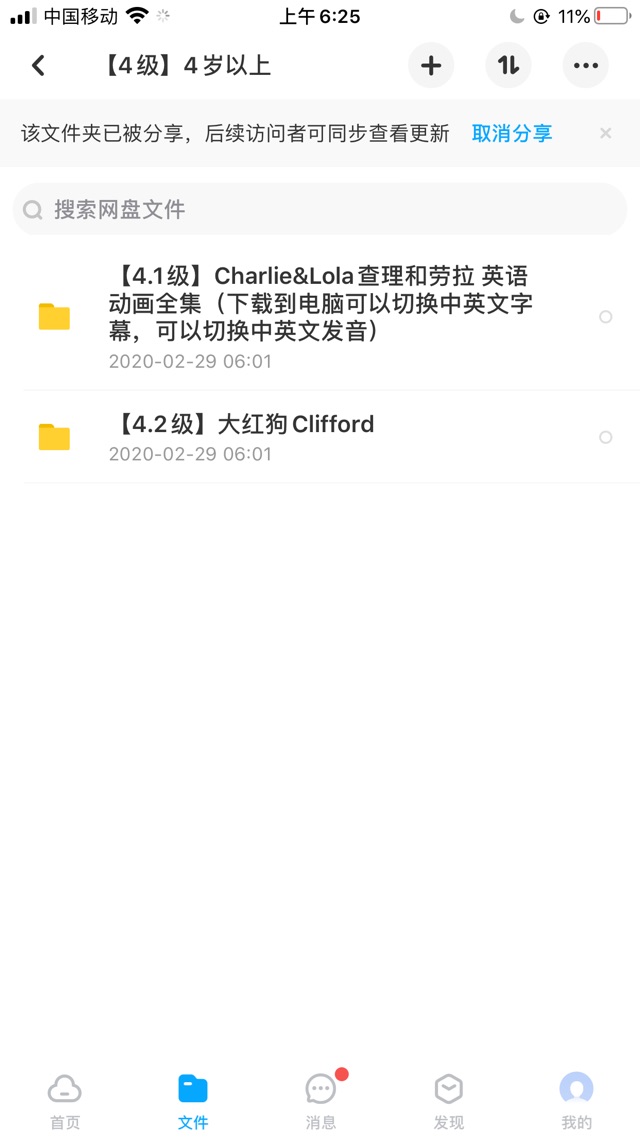640x1137 pixels.
Task: Switch to the 首页 tab
Action: (x=65, y=1101)
